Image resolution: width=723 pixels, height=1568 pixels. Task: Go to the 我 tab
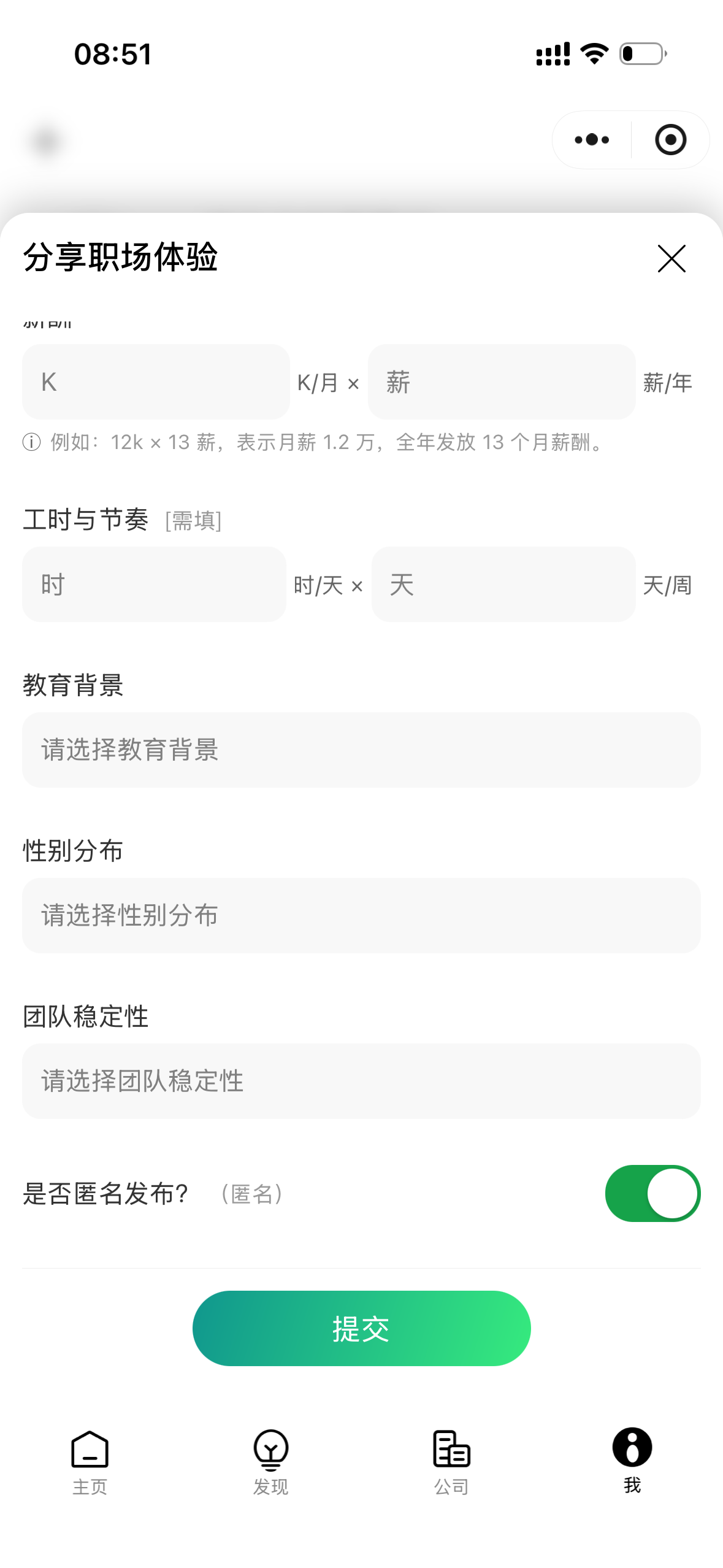[632, 1460]
